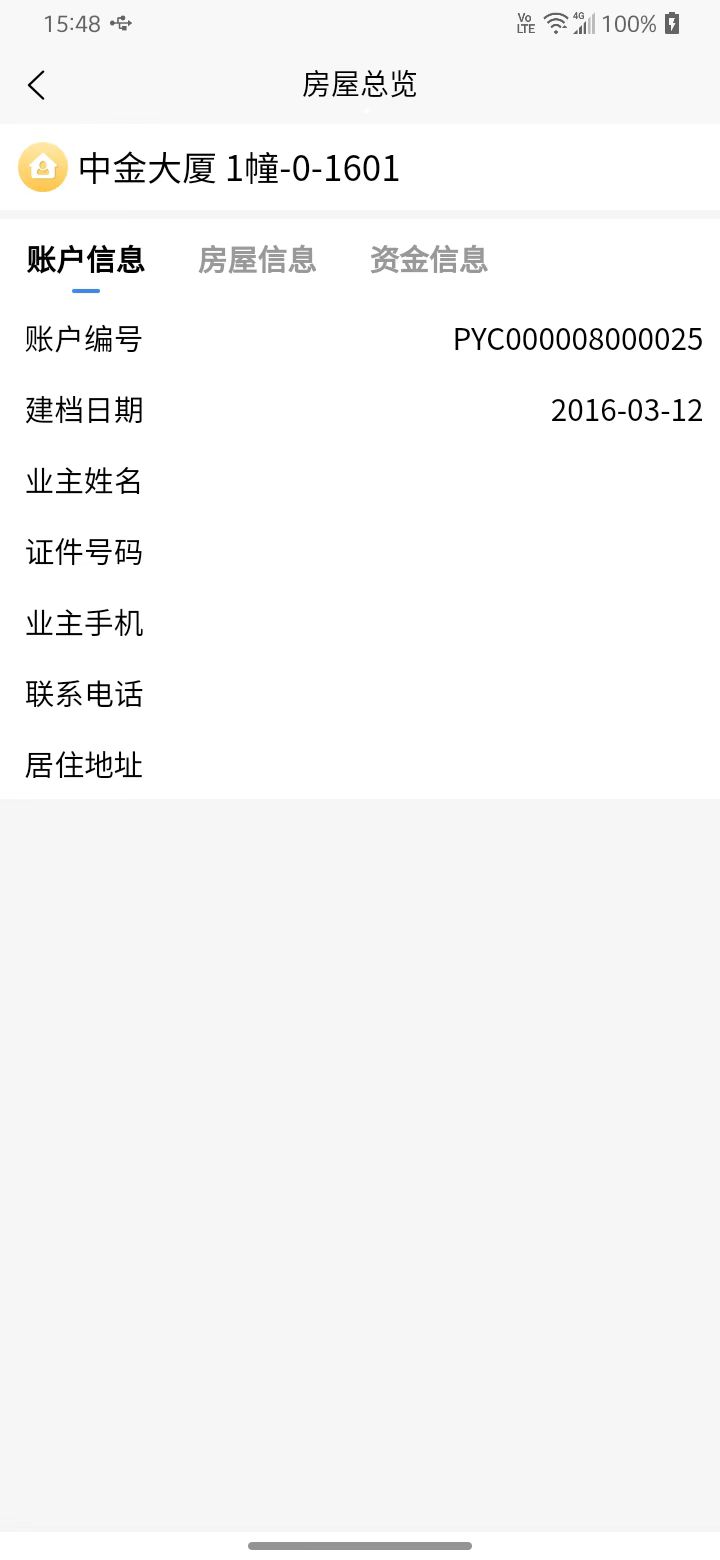Viewport: 720px width, 1560px height.
Task: Tap the VoLTE indicator icon
Action: (x=524, y=22)
